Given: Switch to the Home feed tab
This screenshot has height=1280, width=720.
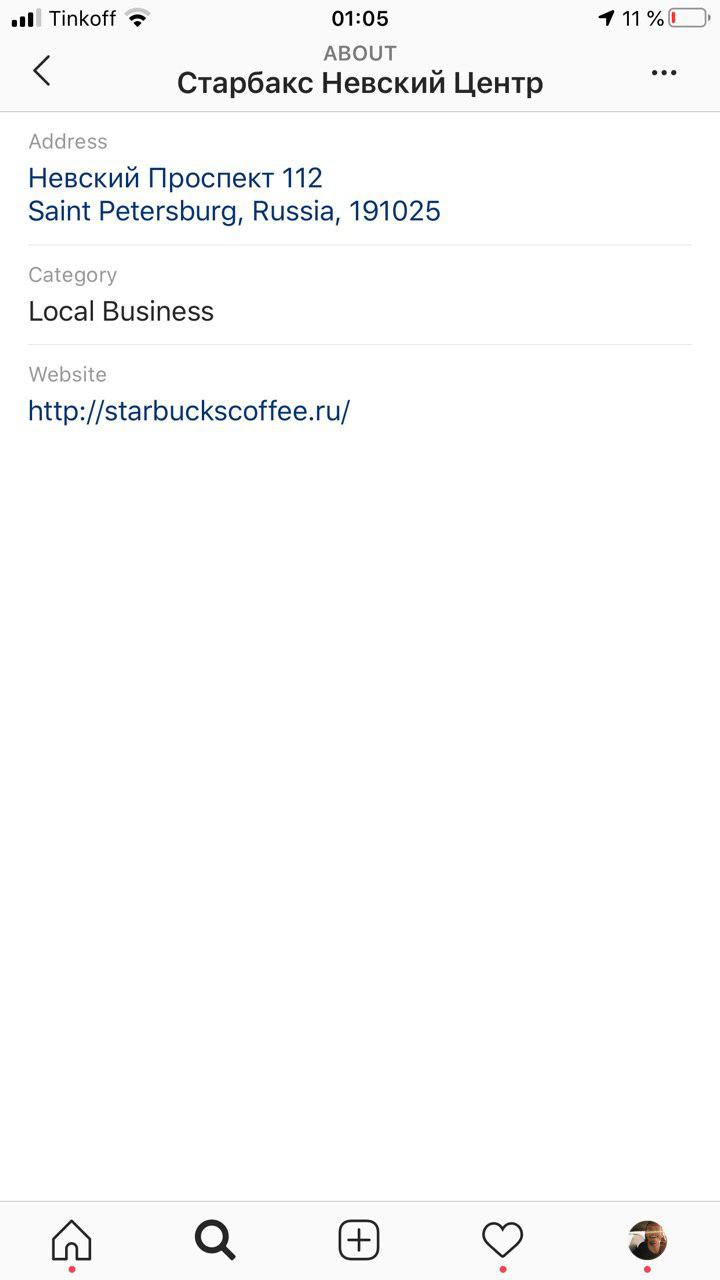Looking at the screenshot, I should (x=72, y=1241).
